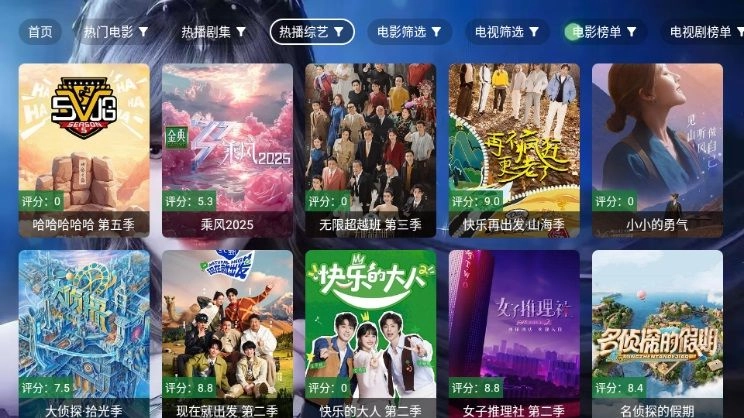Open 乘风2025 show card
The width and height of the screenshot is (744, 418).
tap(227, 150)
